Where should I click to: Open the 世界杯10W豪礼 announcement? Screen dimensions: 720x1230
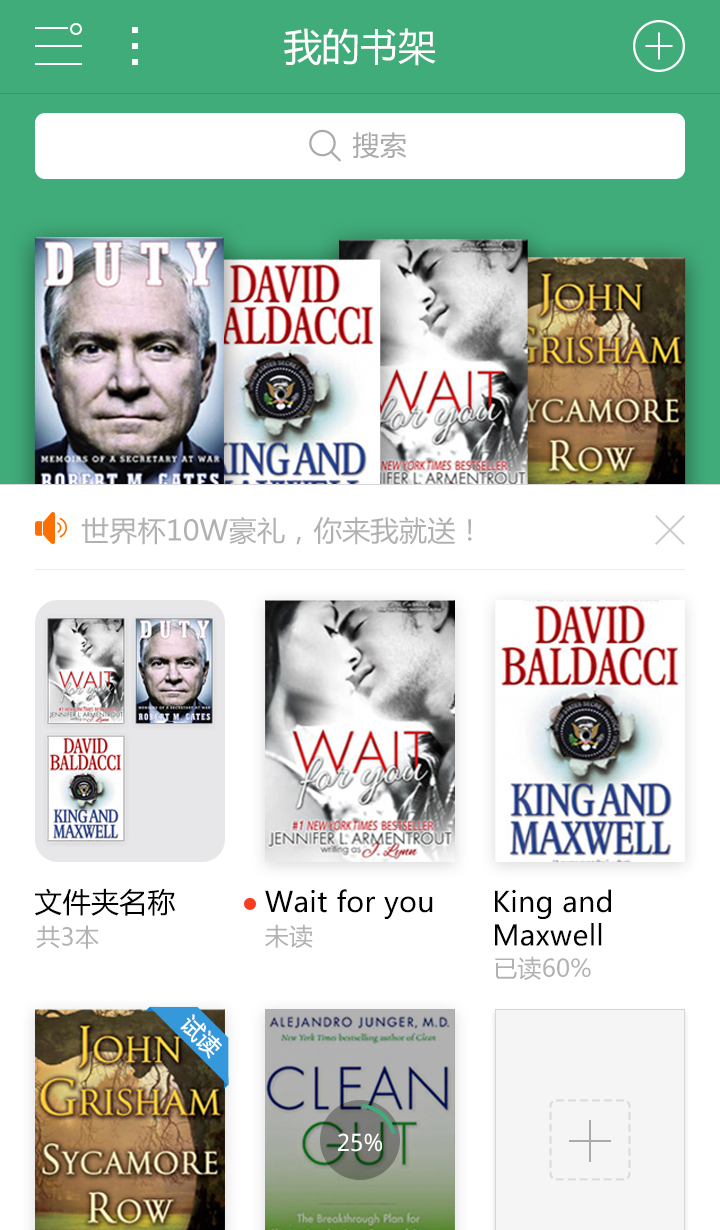(280, 530)
